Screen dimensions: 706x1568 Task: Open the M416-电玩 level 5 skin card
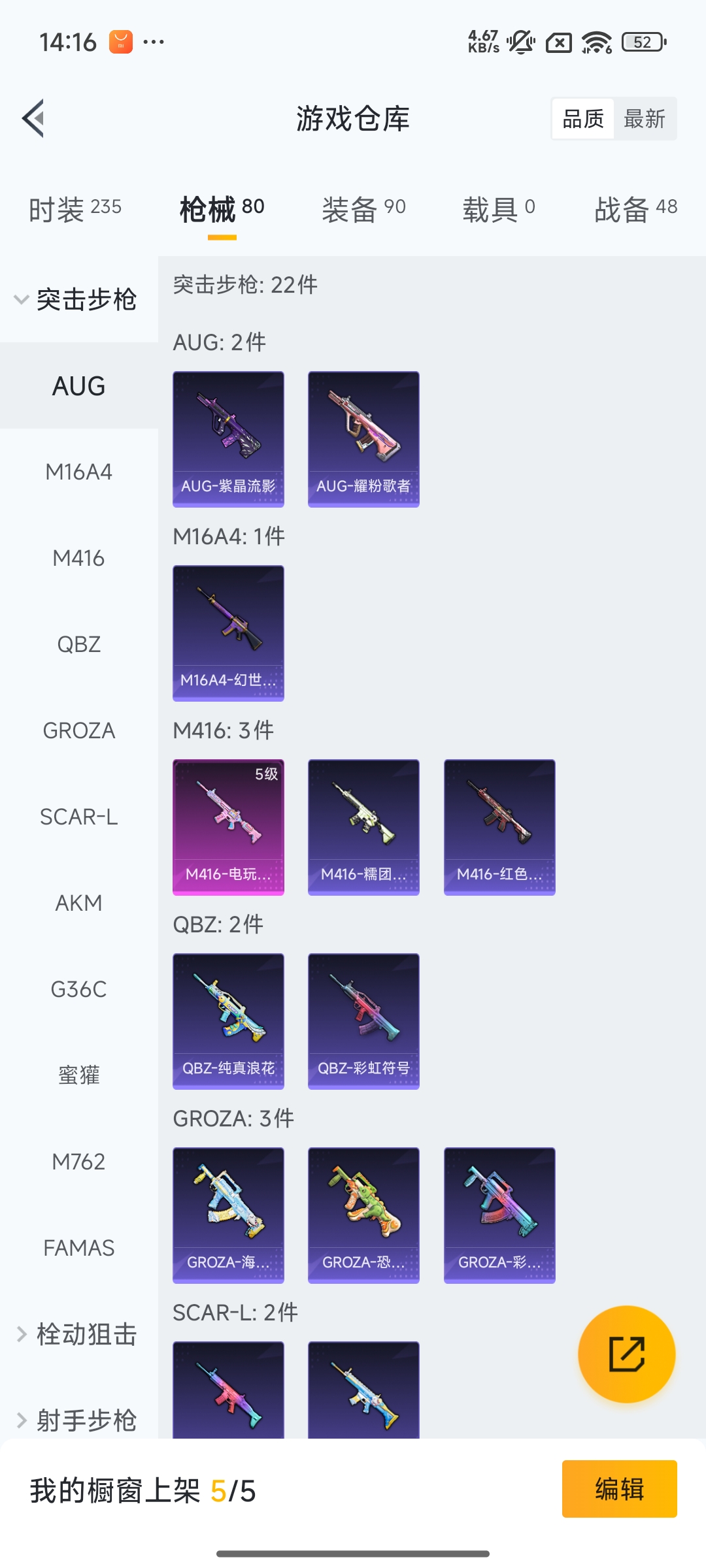pos(228,826)
